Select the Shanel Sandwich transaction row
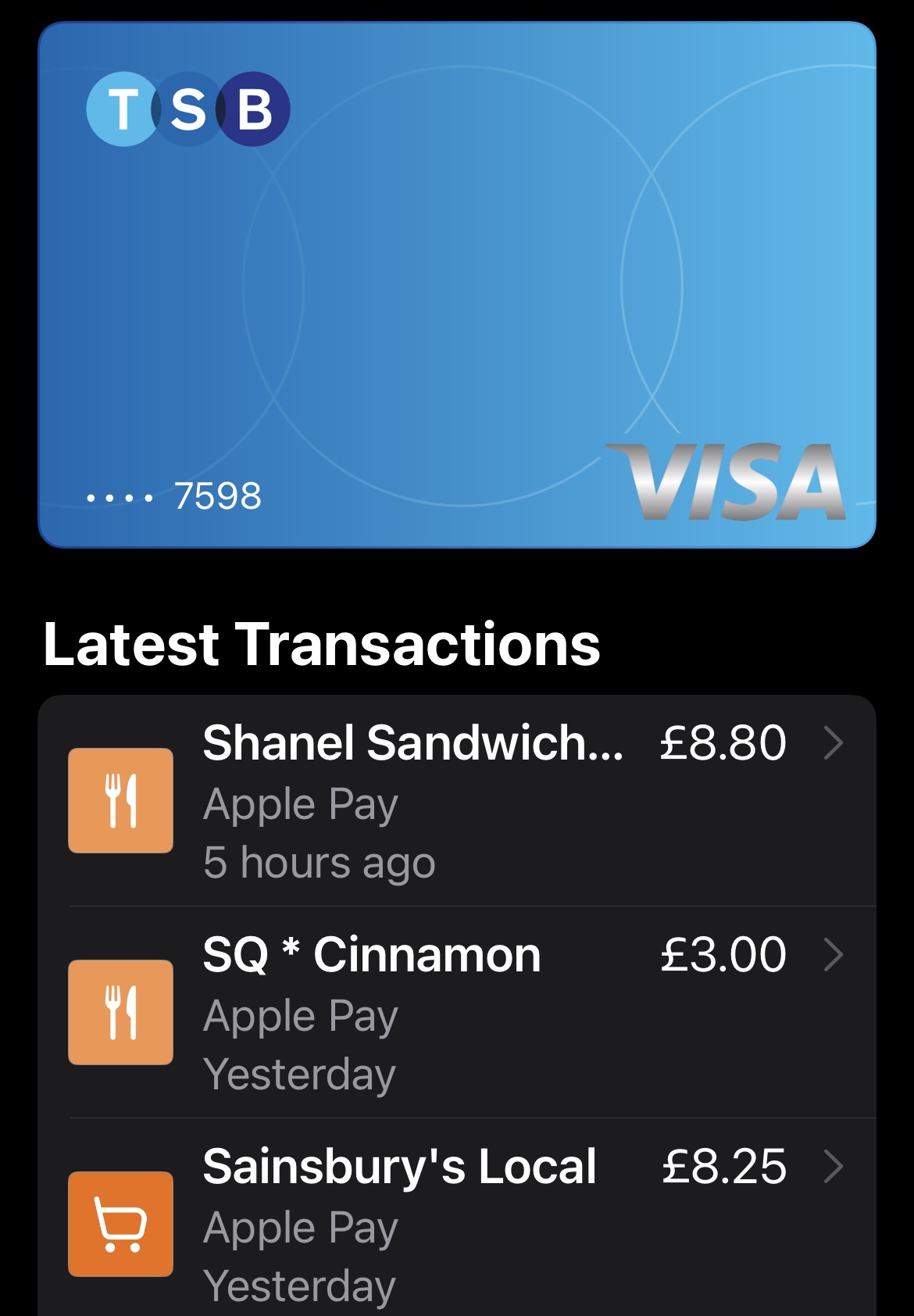This screenshot has height=1316, width=914. pyautogui.click(x=457, y=797)
